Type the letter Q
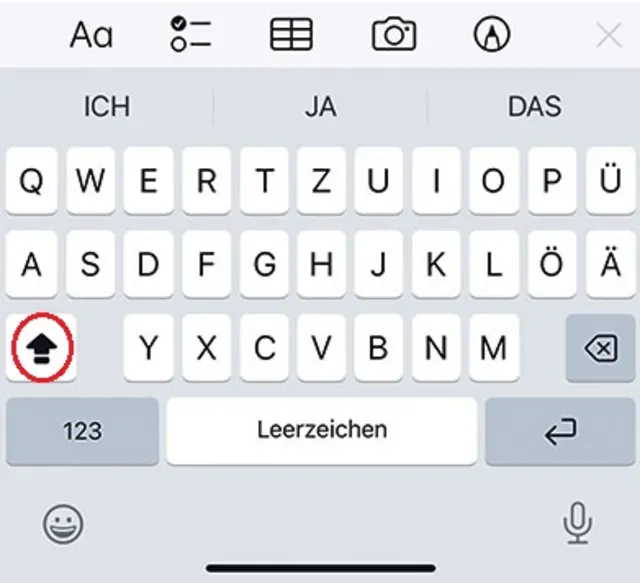This screenshot has width=640, height=583. click(x=32, y=181)
